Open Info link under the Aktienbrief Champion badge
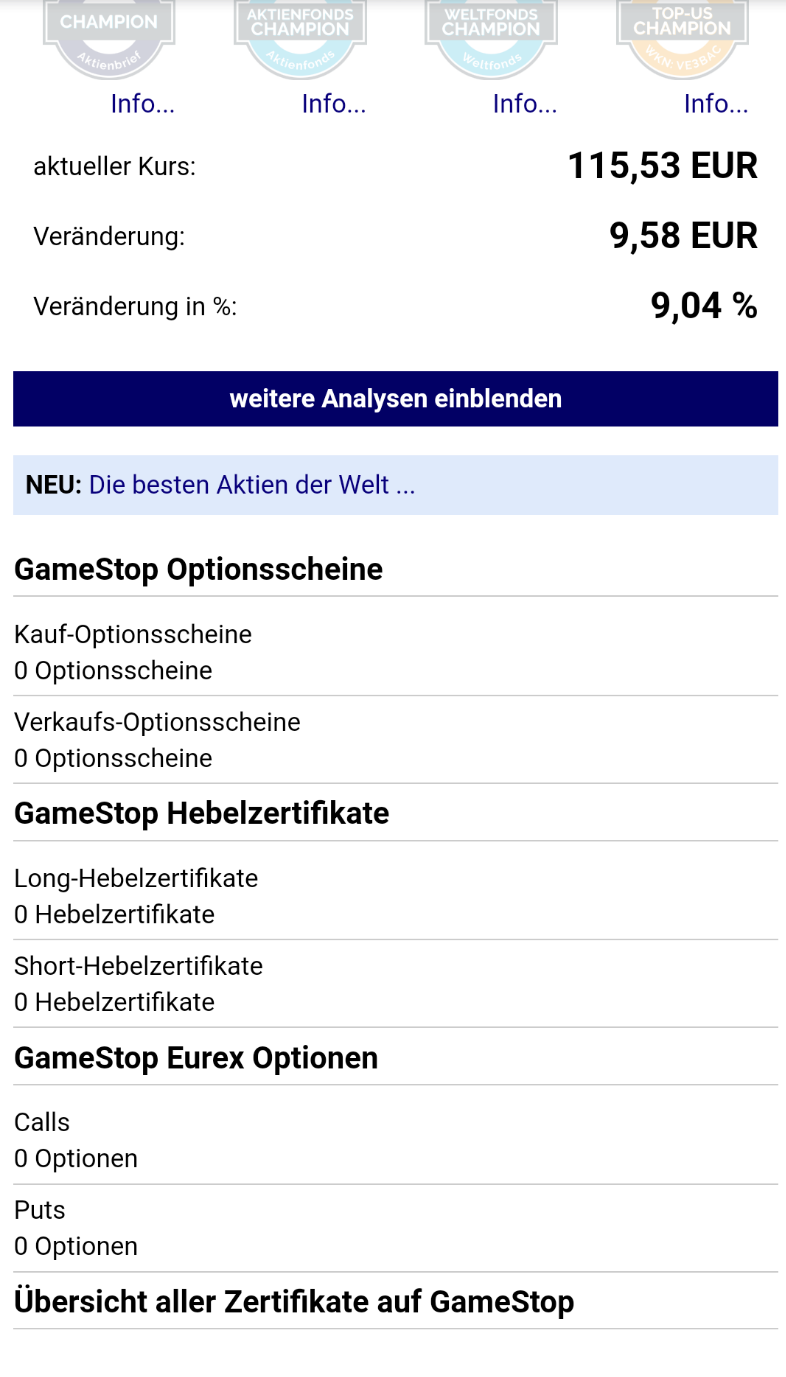Screen dimensions: 786x1377 (x=142, y=104)
